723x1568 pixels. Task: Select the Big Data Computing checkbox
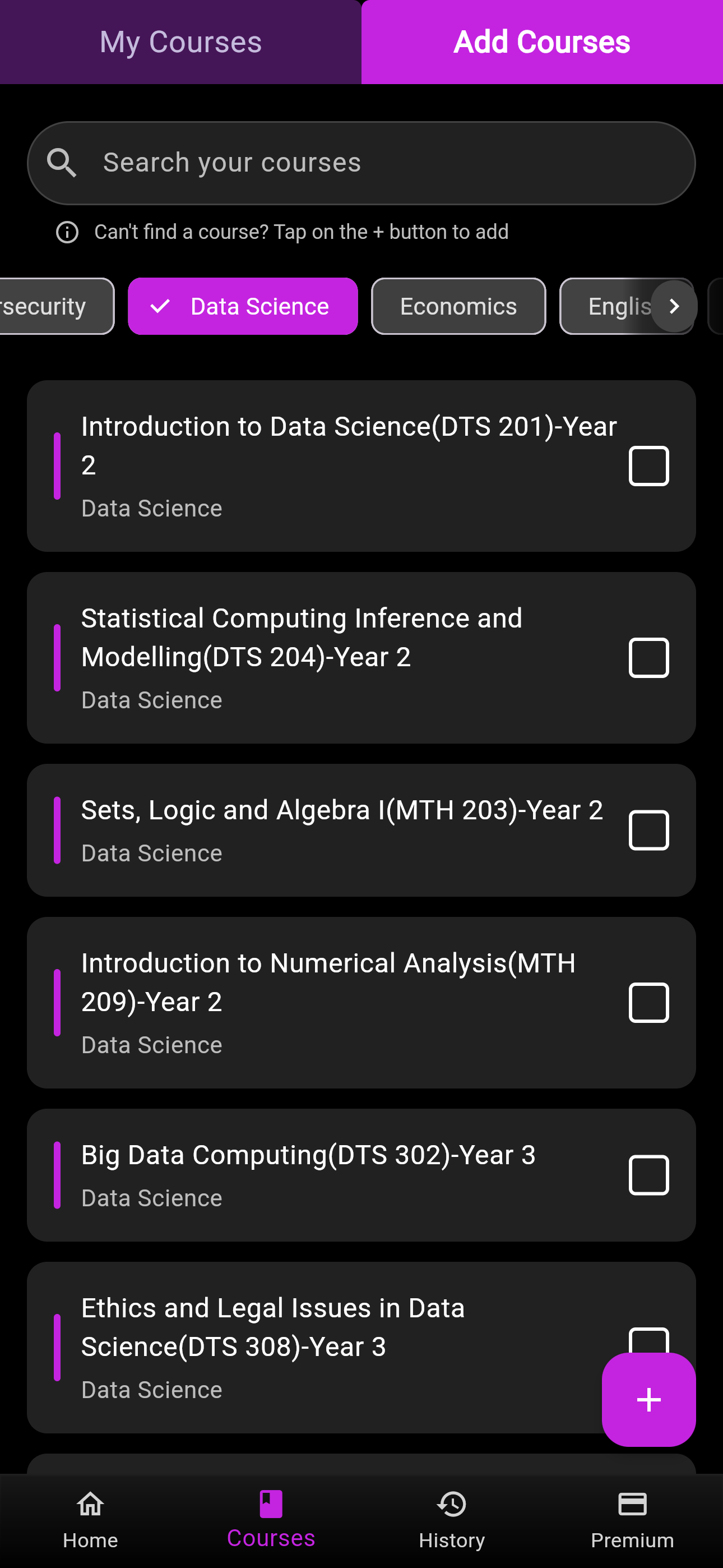pyautogui.click(x=649, y=1175)
